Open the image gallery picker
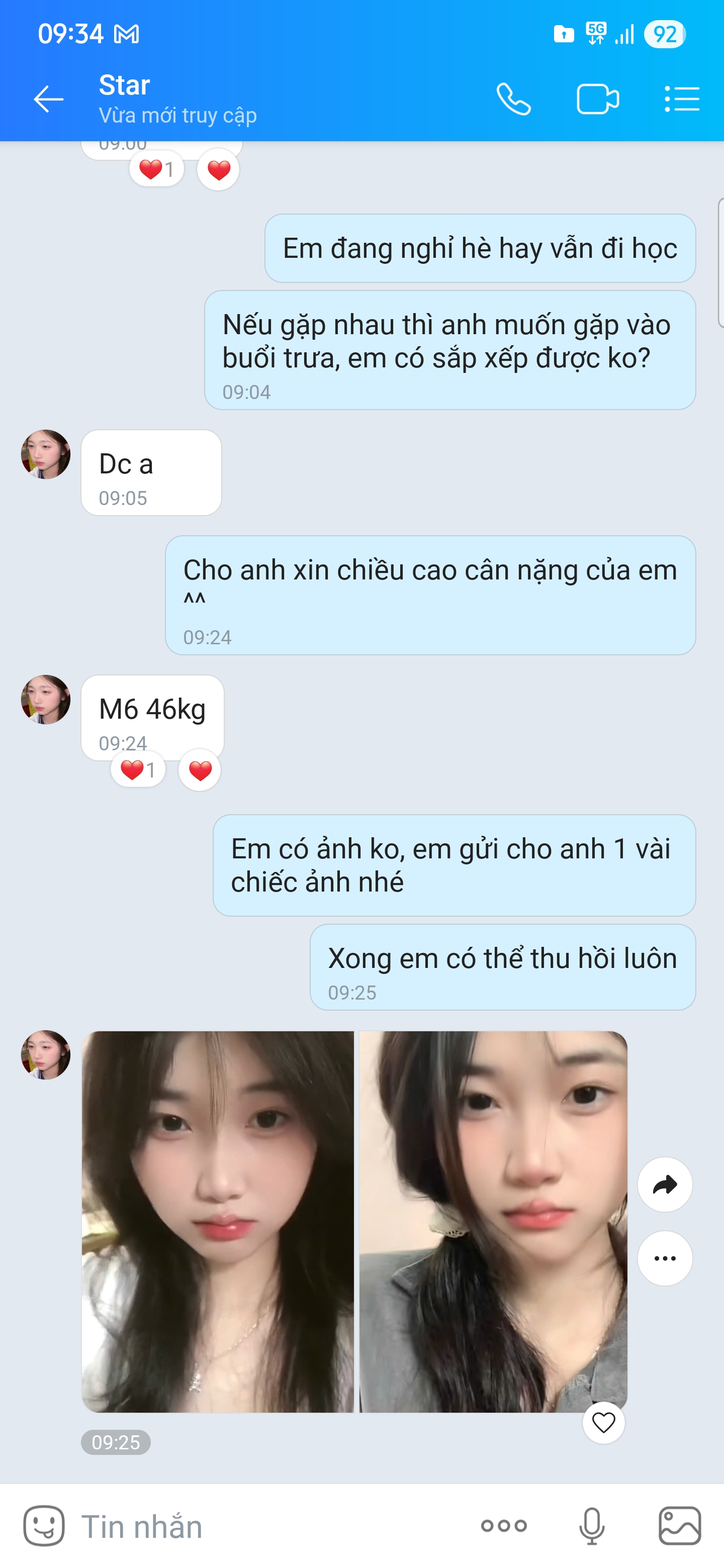This screenshot has width=724, height=1568. pyautogui.click(x=680, y=1525)
